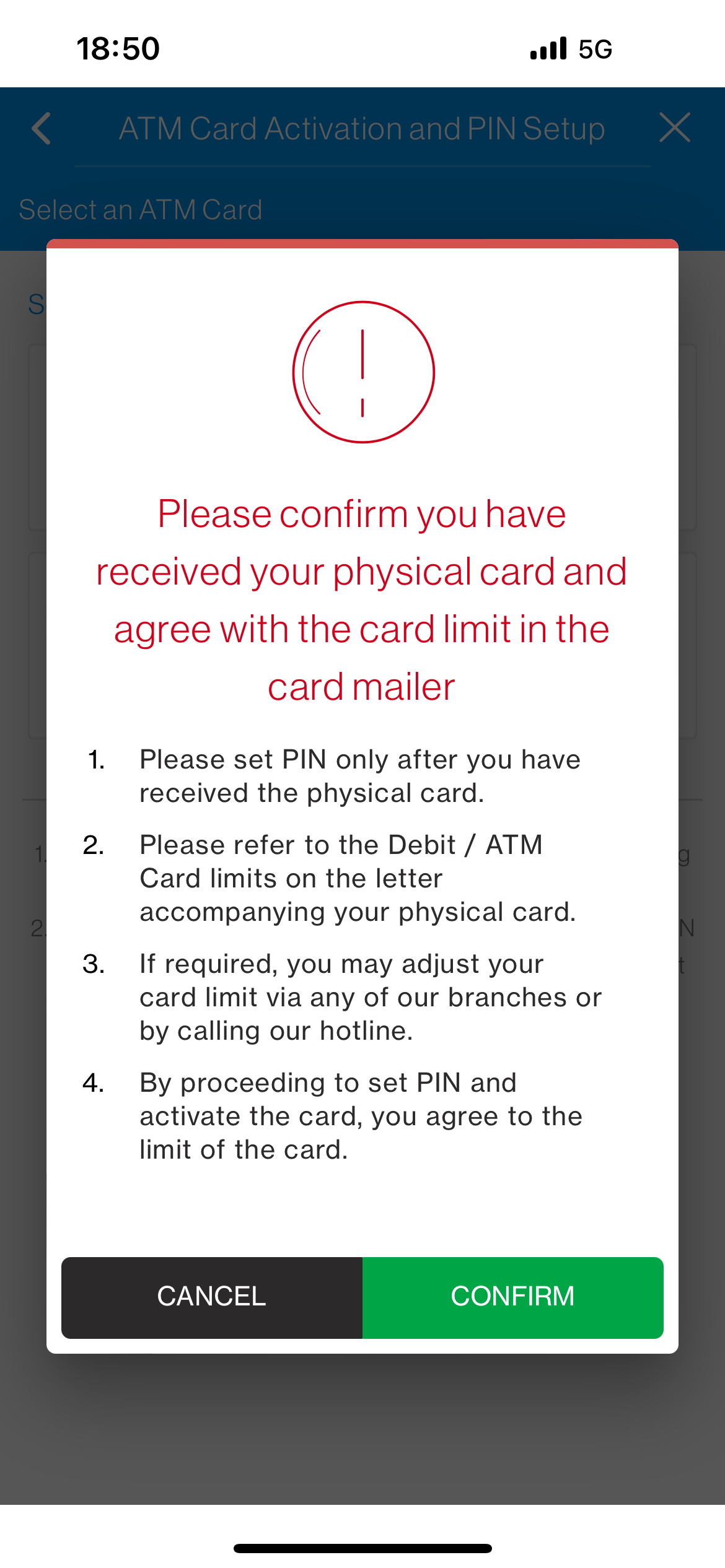Cancel the card confirmation dialog

pyautogui.click(x=212, y=1297)
